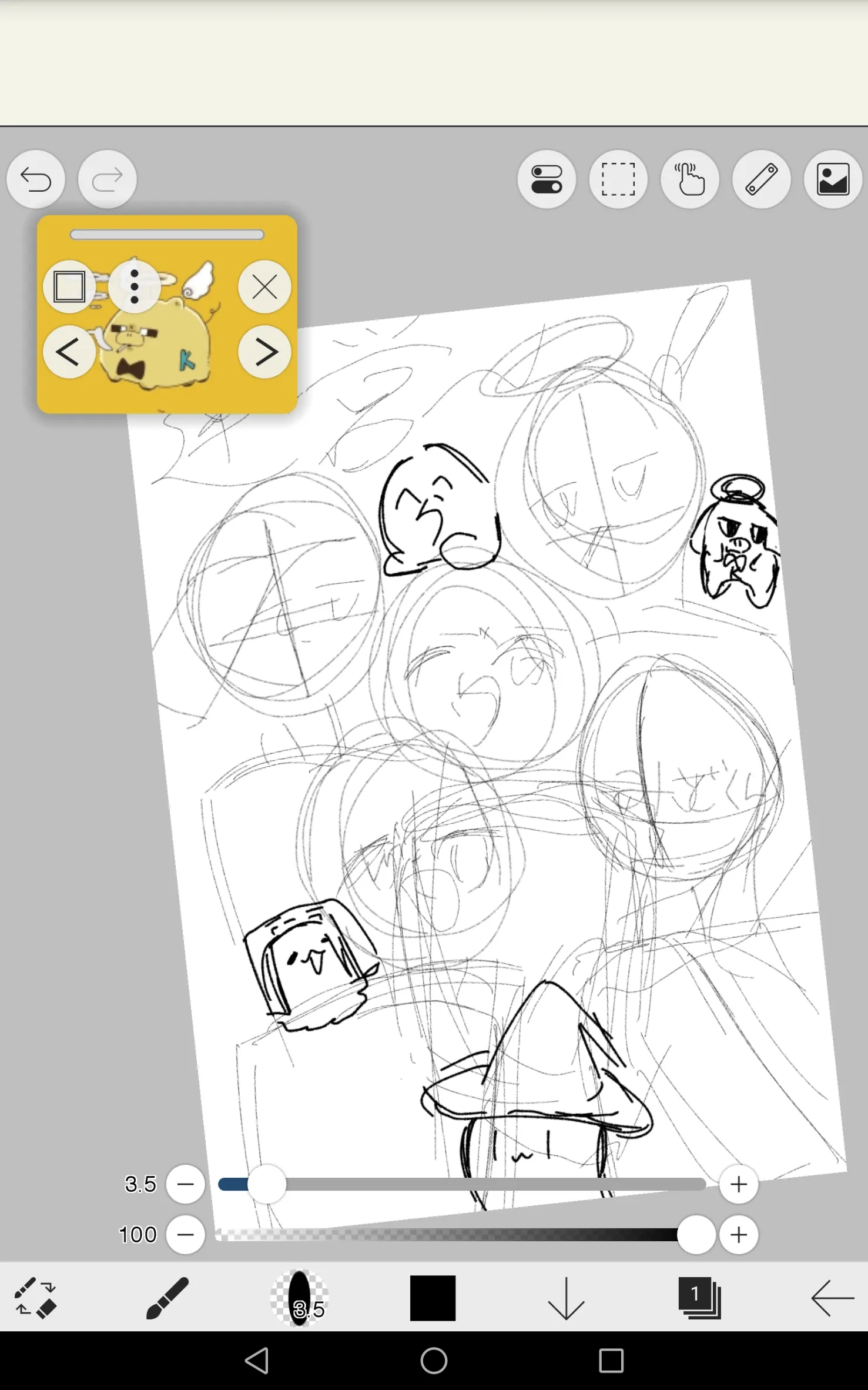Open the stabilizer hand icon
Viewport: 868px width, 1390px height.
(x=690, y=179)
